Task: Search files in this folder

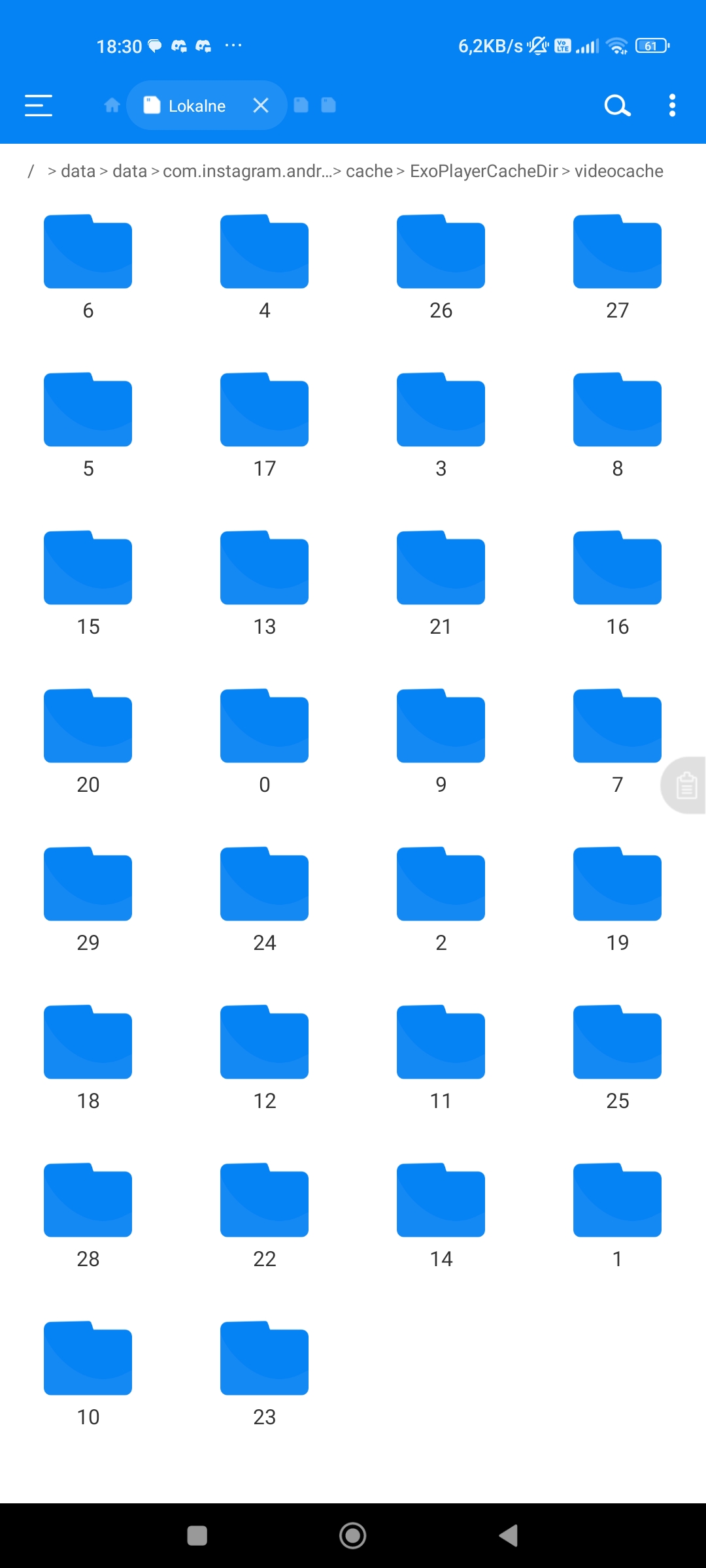Action: click(x=616, y=105)
